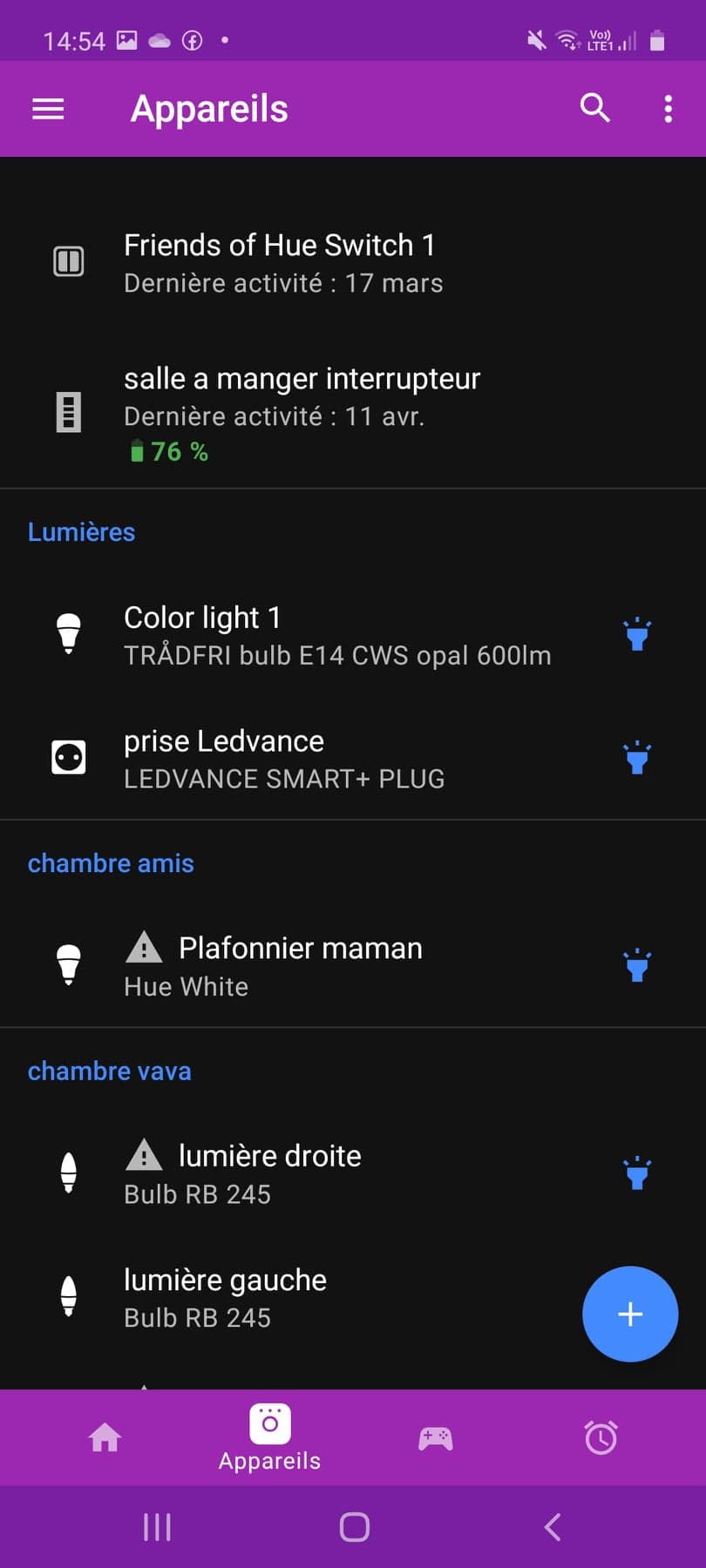Switch to the game controller tab
The width and height of the screenshot is (706, 1568).
click(x=436, y=1438)
